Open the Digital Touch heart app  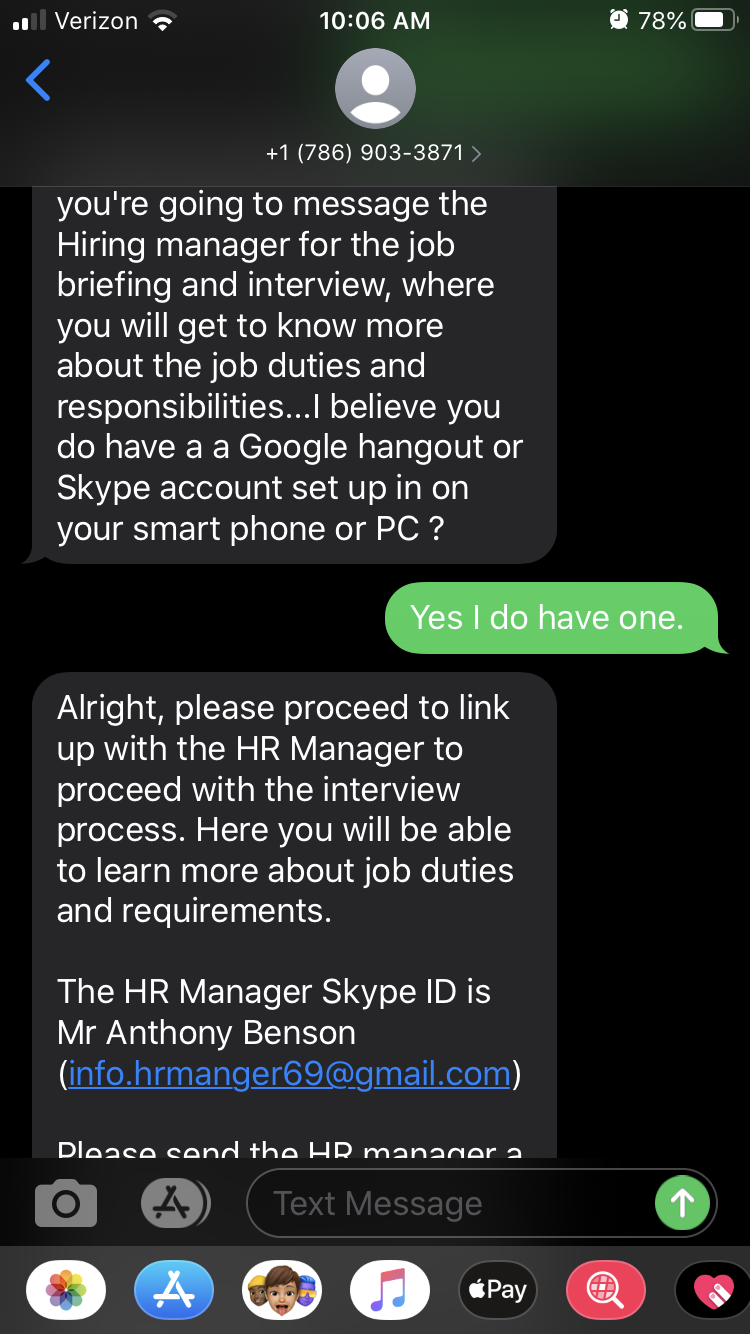pos(713,1291)
